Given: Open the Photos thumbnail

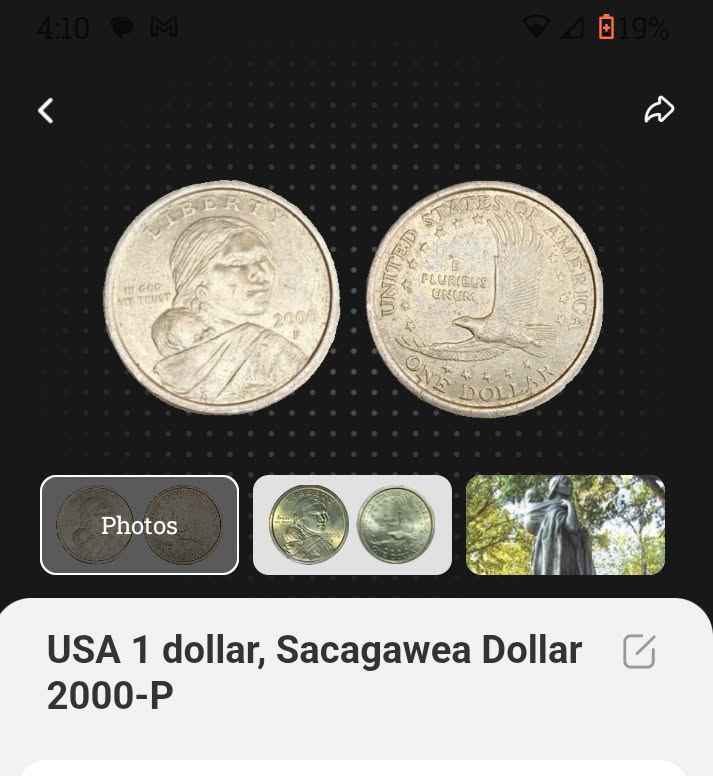Looking at the screenshot, I should click(x=140, y=525).
